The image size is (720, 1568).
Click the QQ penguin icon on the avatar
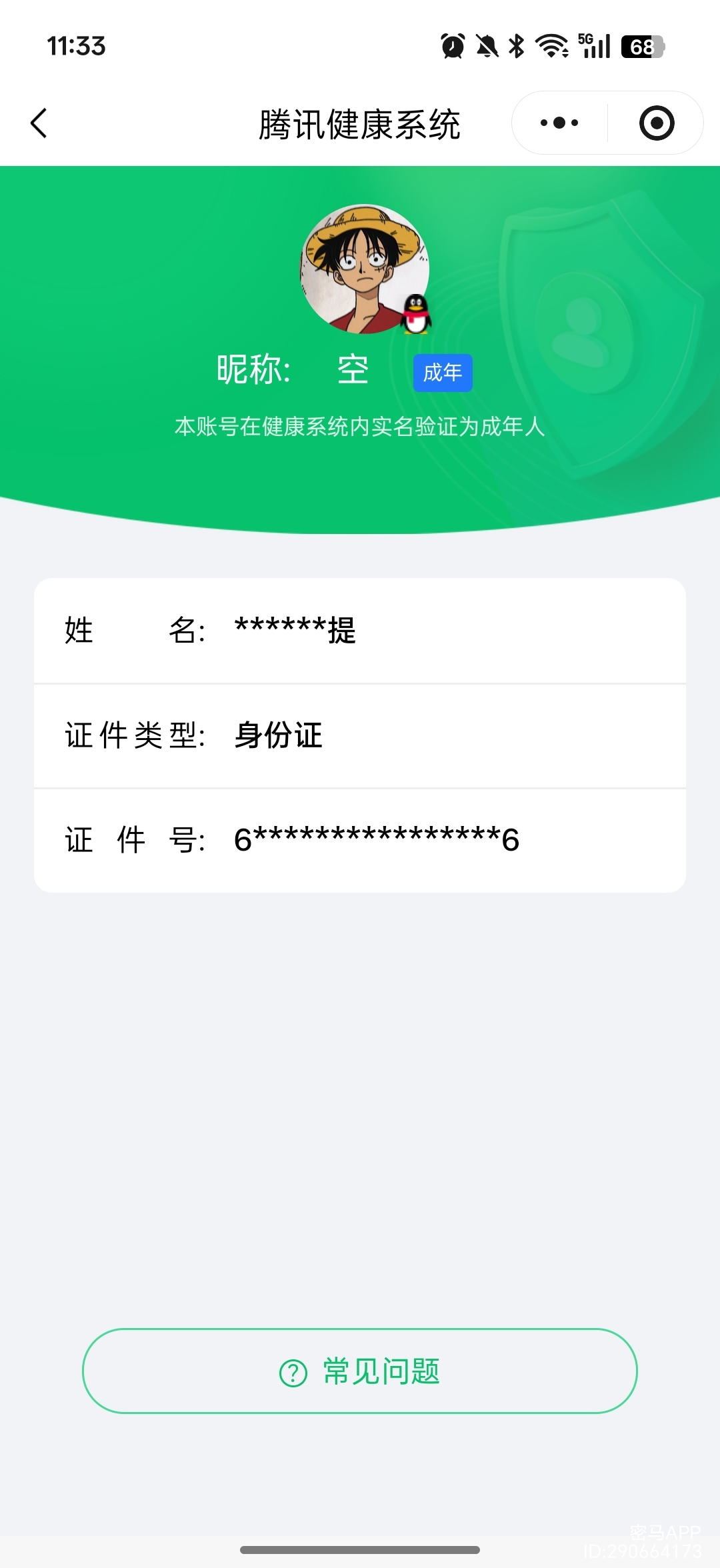pyautogui.click(x=416, y=313)
